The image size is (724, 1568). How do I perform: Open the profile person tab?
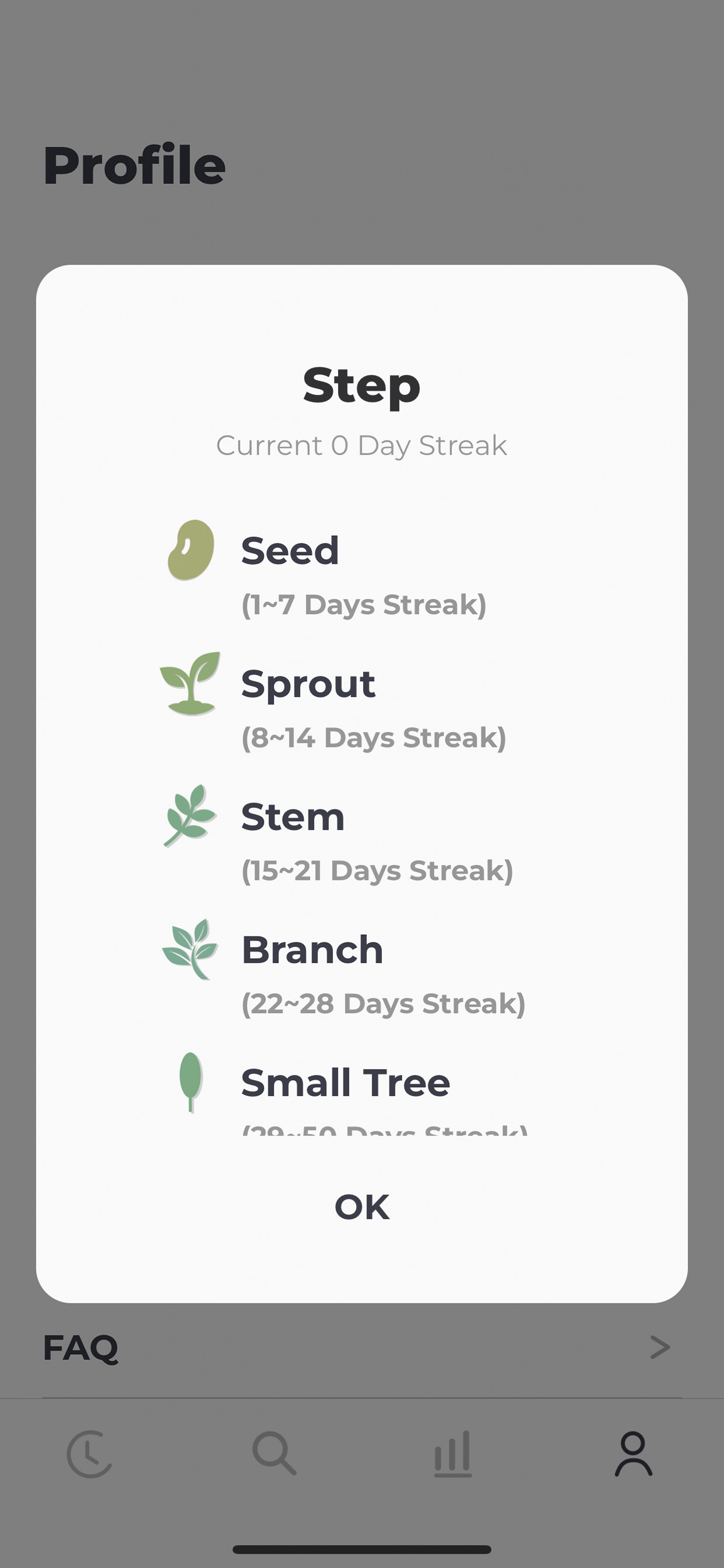click(x=633, y=1453)
